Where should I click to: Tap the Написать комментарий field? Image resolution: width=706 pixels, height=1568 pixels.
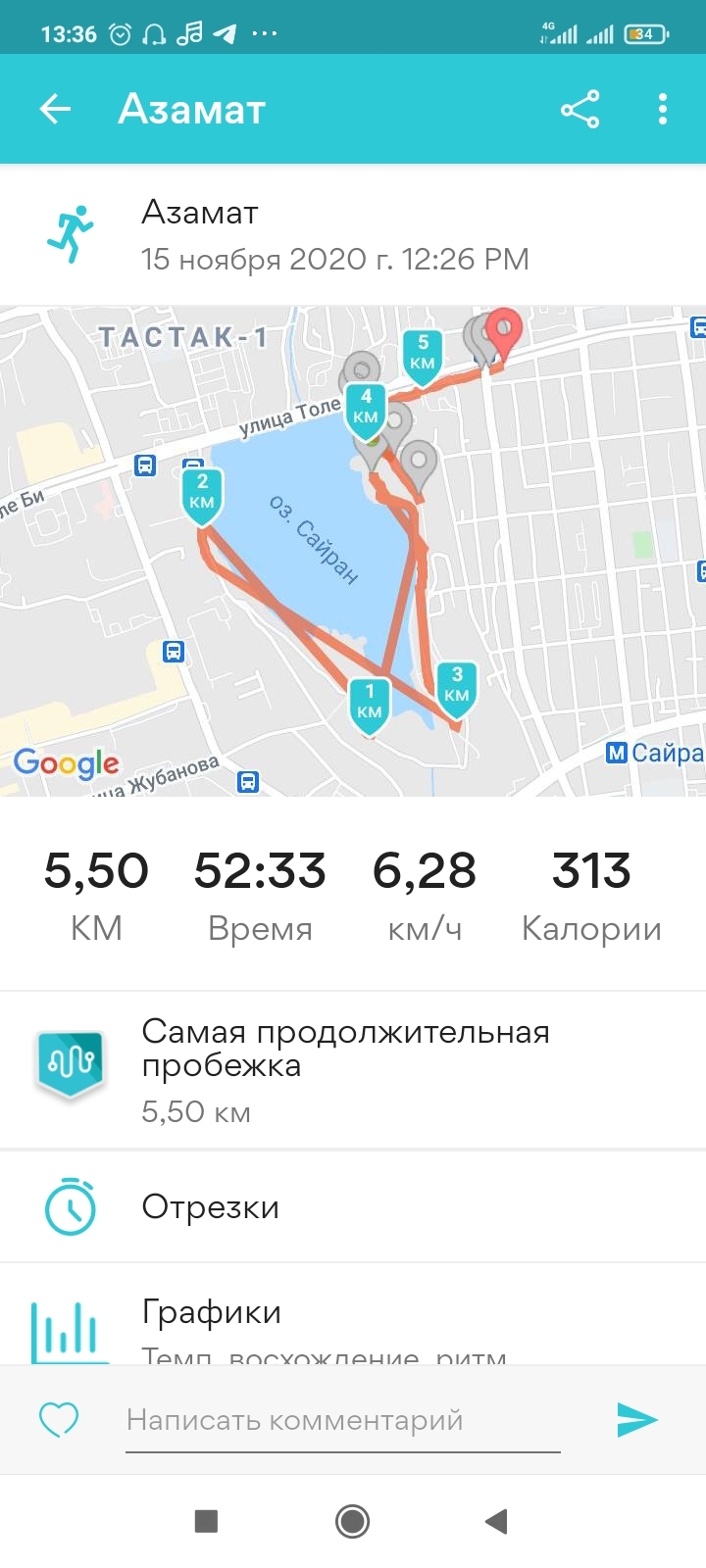pyautogui.click(x=343, y=1420)
